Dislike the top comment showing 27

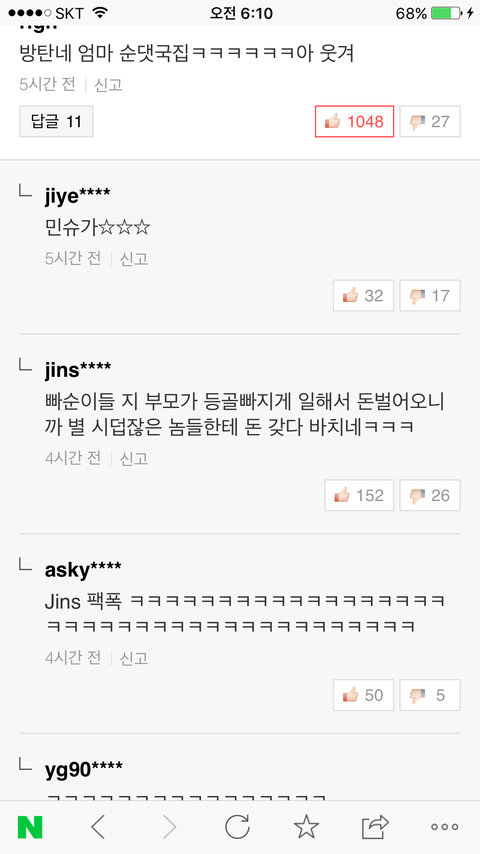click(x=430, y=121)
